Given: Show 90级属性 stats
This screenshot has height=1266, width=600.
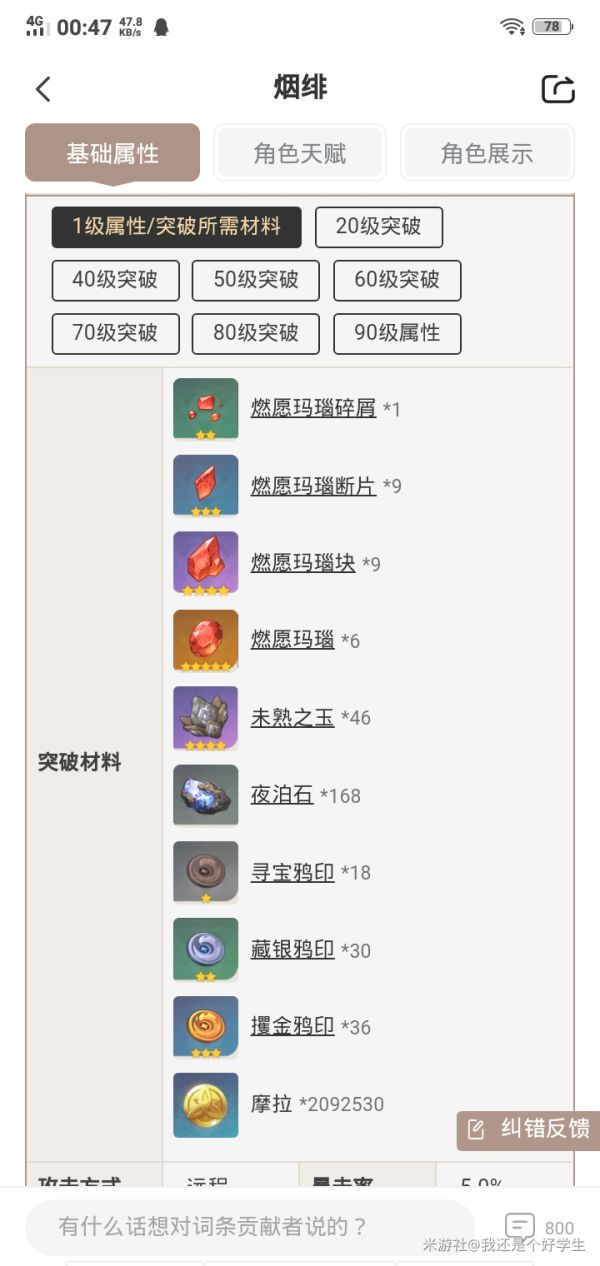Looking at the screenshot, I should (397, 333).
